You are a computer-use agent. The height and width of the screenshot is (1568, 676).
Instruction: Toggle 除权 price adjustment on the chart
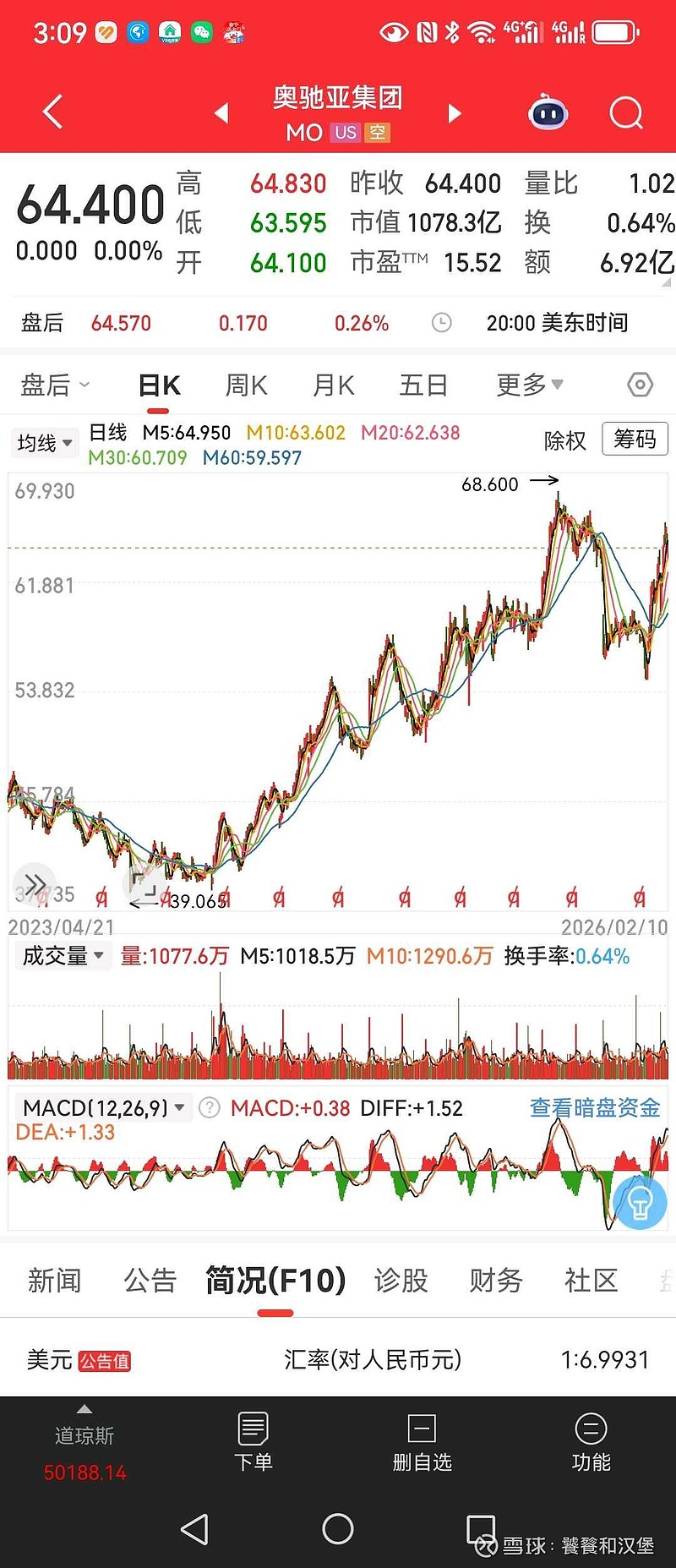click(x=564, y=440)
